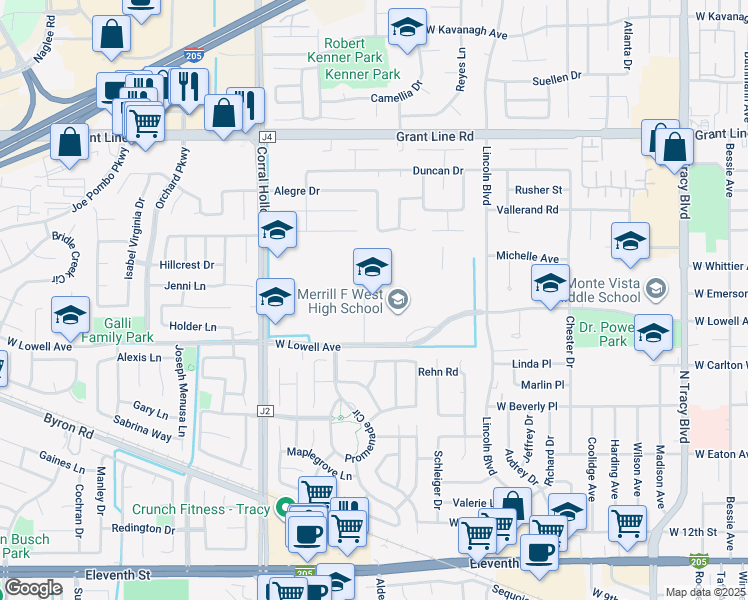This screenshot has height=600, width=748.
Task: Select the Crunch Fitness - Tracy pin
Action: pyautogui.click(x=286, y=509)
